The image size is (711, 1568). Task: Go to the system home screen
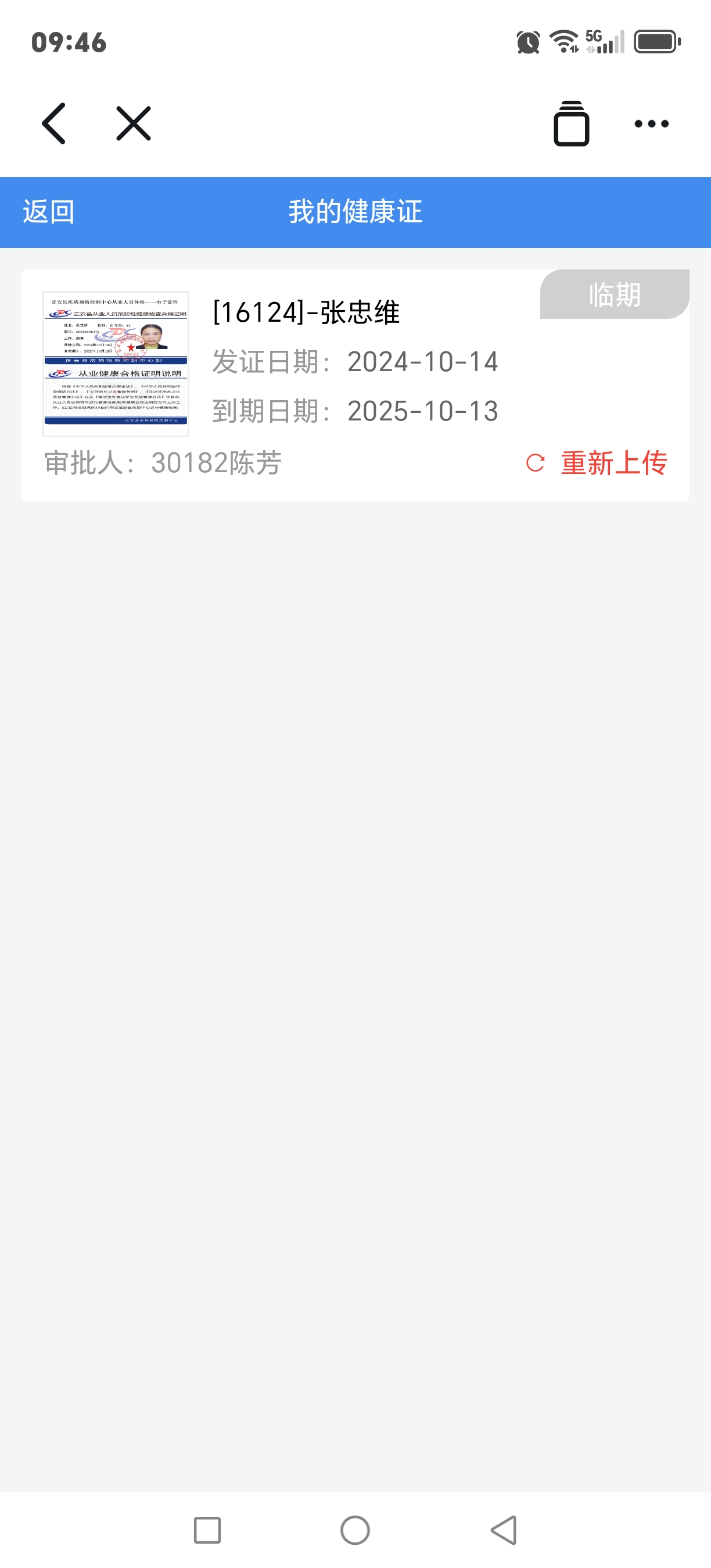click(355, 1530)
